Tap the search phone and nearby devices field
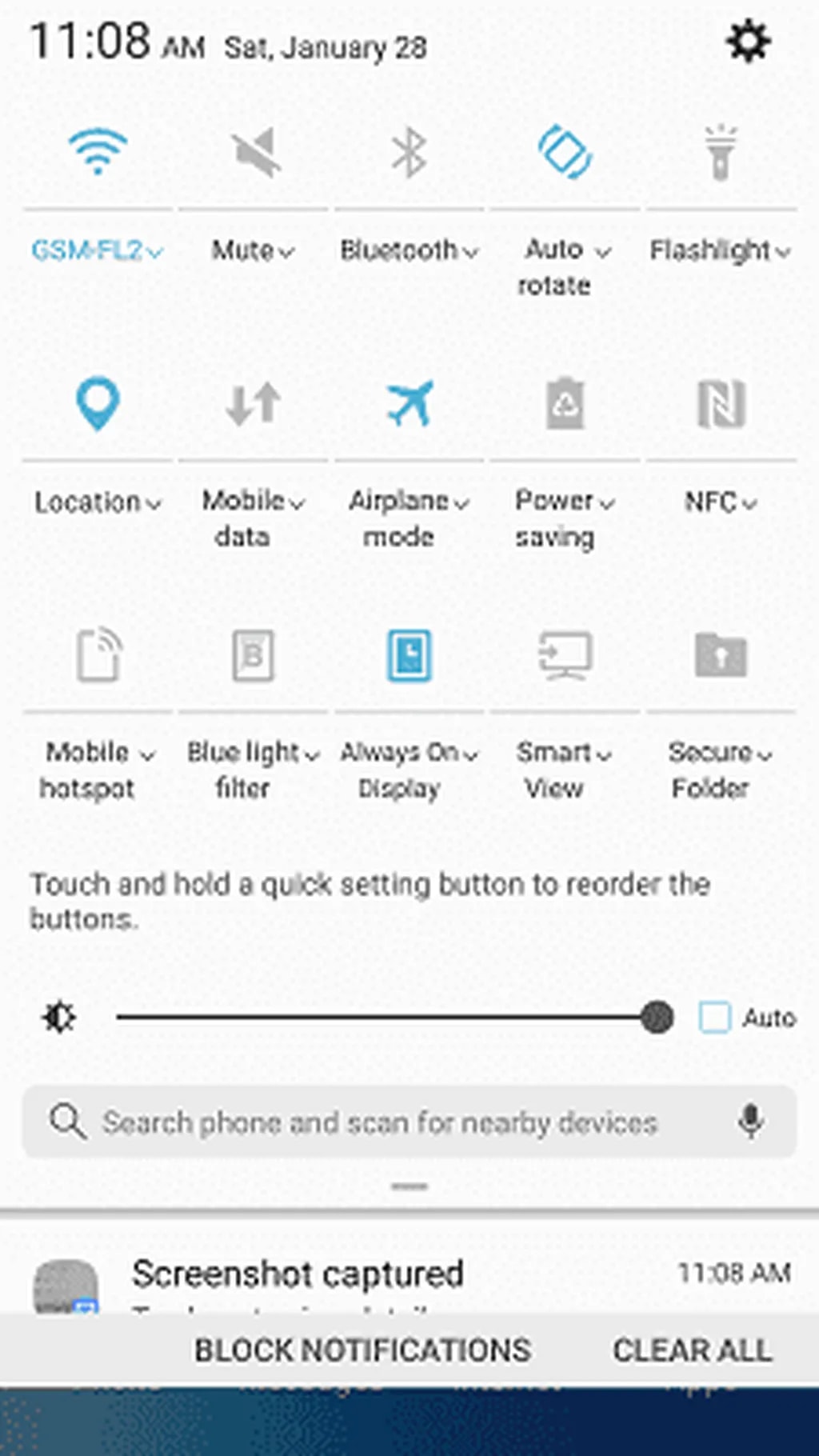 pyautogui.click(x=380, y=1122)
